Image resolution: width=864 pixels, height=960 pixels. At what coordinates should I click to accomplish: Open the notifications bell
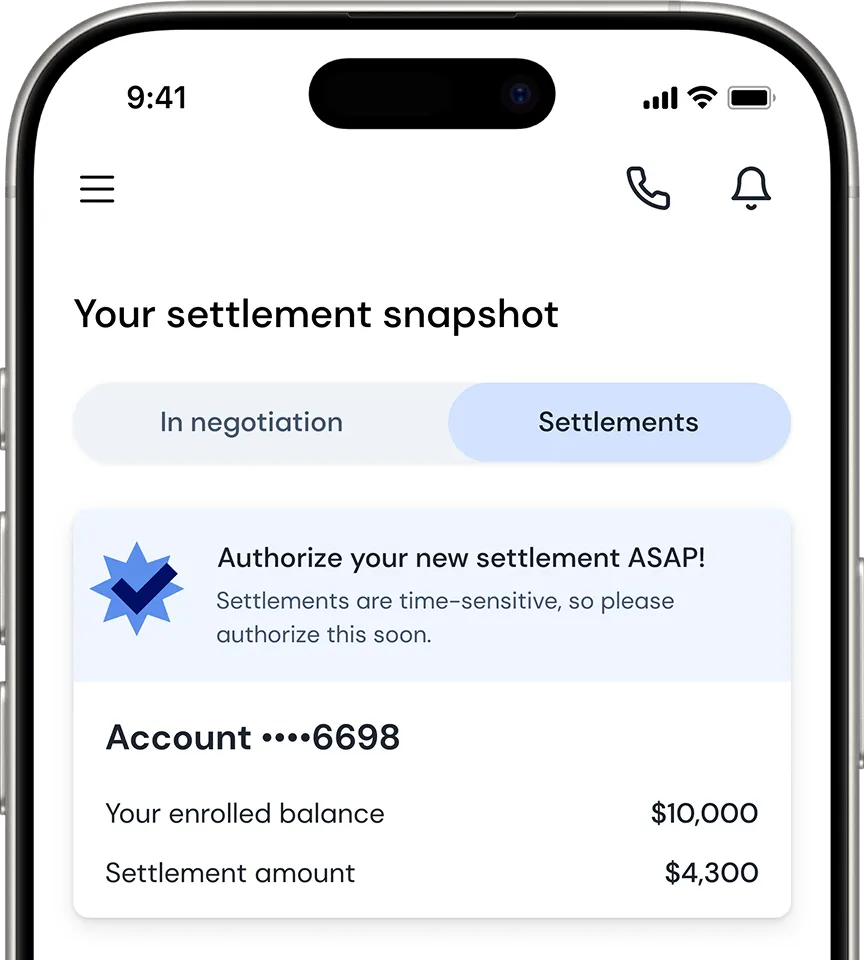tap(751, 188)
